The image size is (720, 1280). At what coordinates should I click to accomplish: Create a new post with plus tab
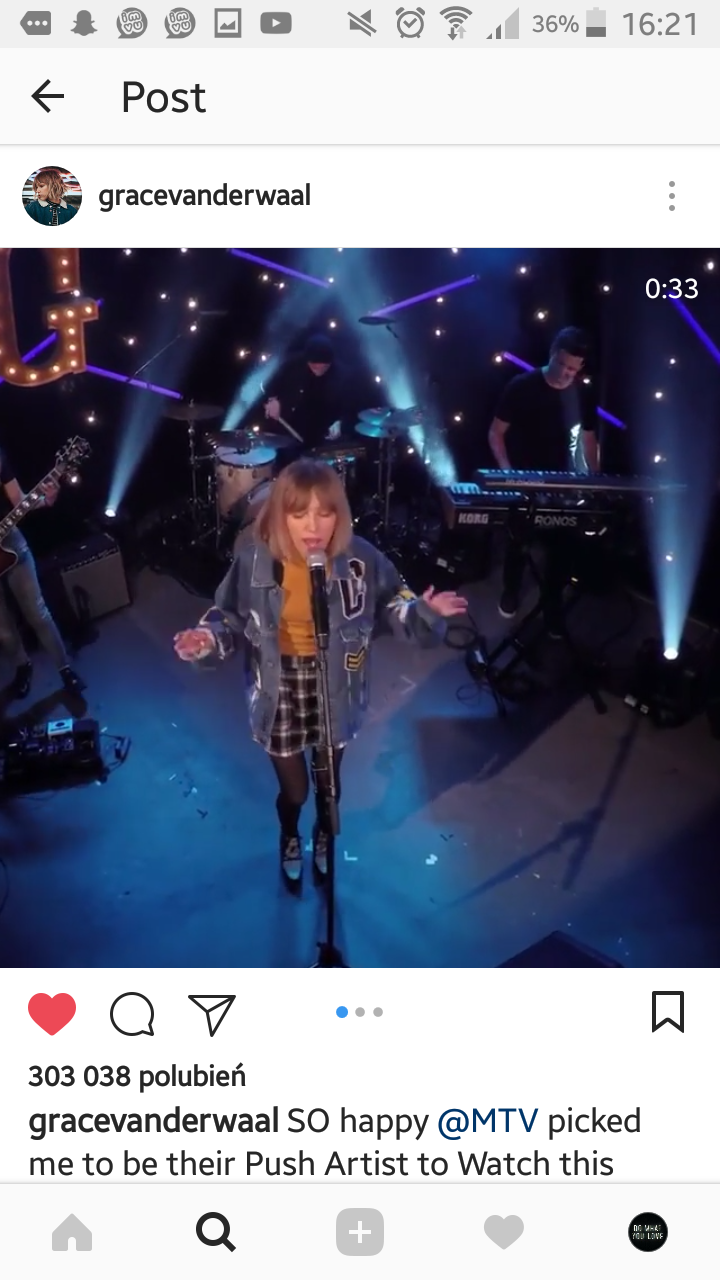360,1233
